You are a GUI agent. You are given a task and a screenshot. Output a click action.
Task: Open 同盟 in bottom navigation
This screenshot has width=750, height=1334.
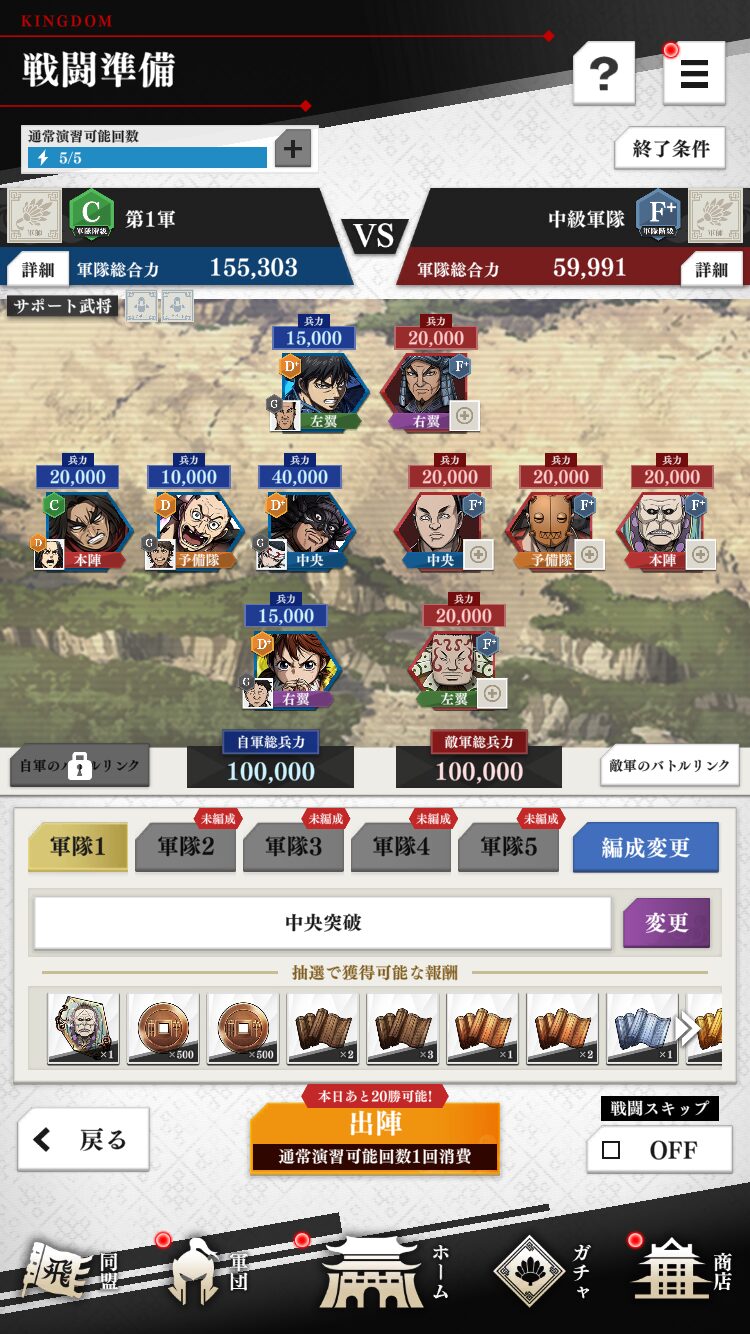(x=70, y=1272)
